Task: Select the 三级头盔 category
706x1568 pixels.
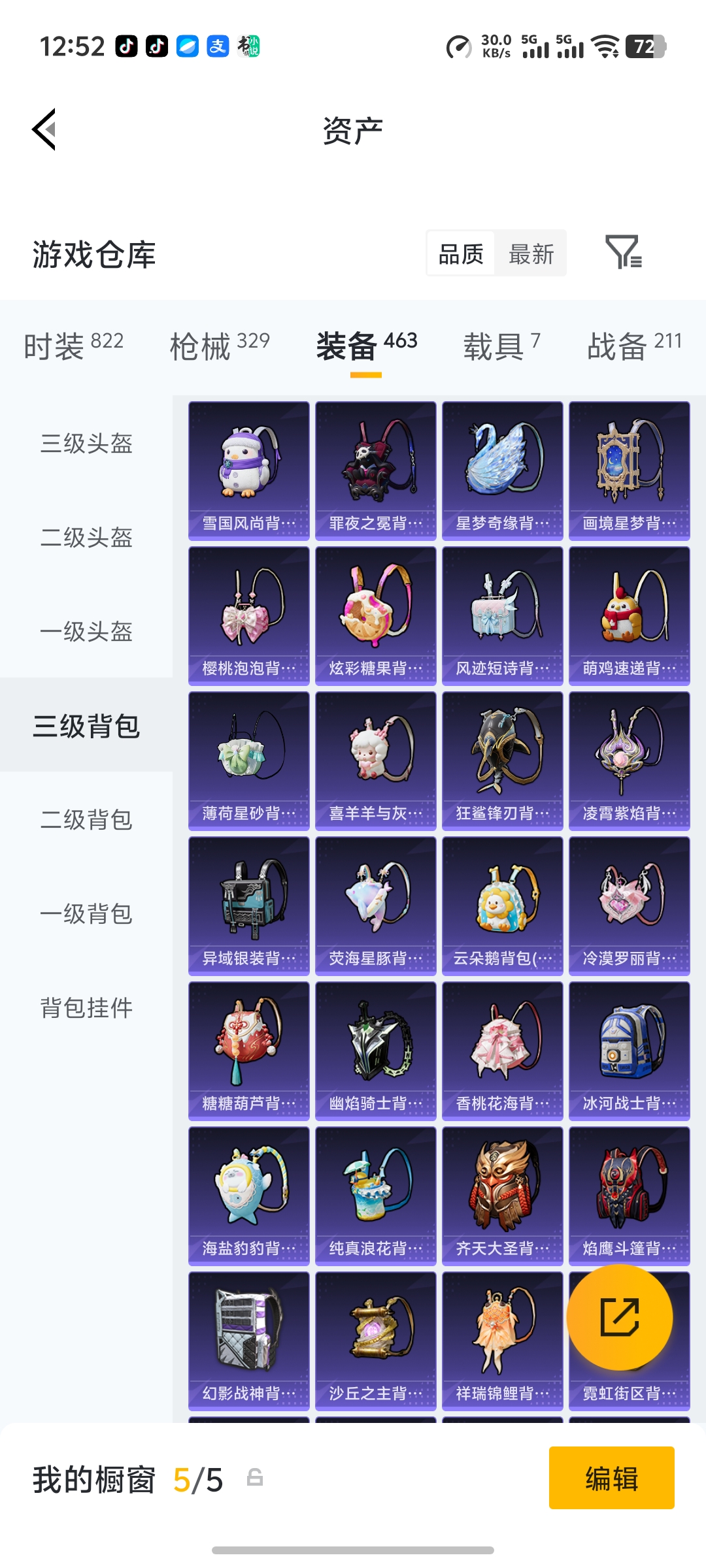Action: click(x=86, y=444)
